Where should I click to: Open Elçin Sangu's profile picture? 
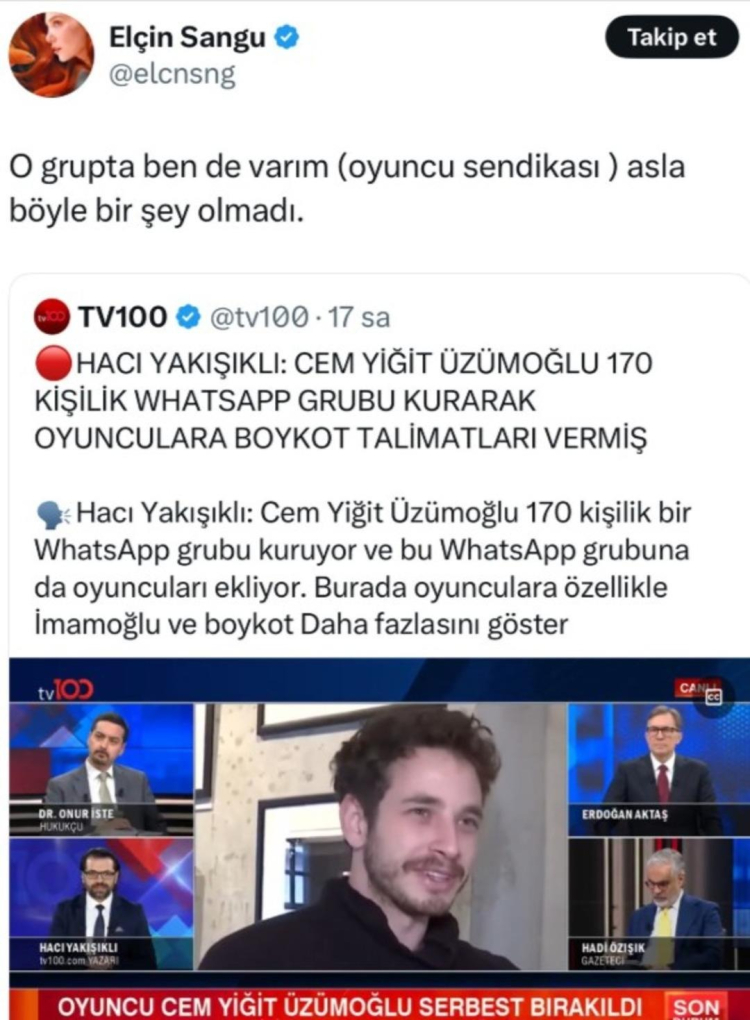click(x=51, y=55)
